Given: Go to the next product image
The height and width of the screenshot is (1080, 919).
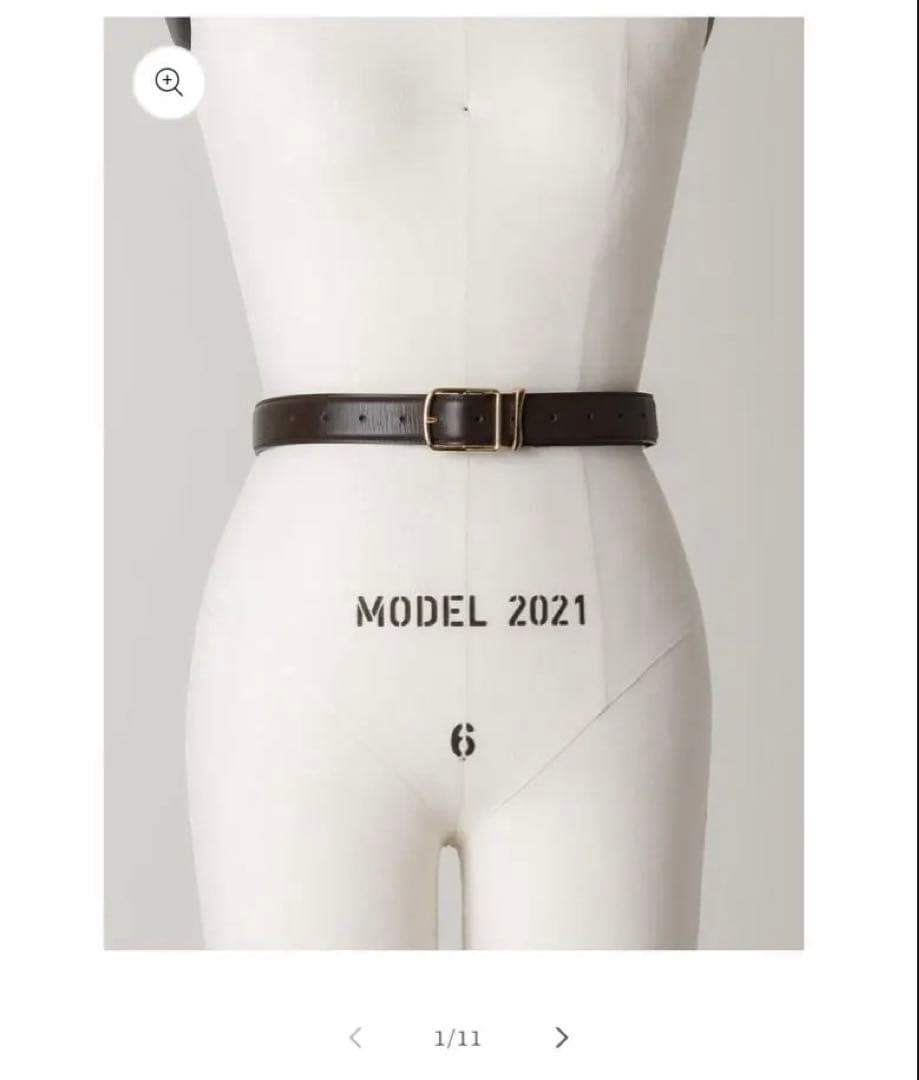Looking at the screenshot, I should coord(561,1037).
